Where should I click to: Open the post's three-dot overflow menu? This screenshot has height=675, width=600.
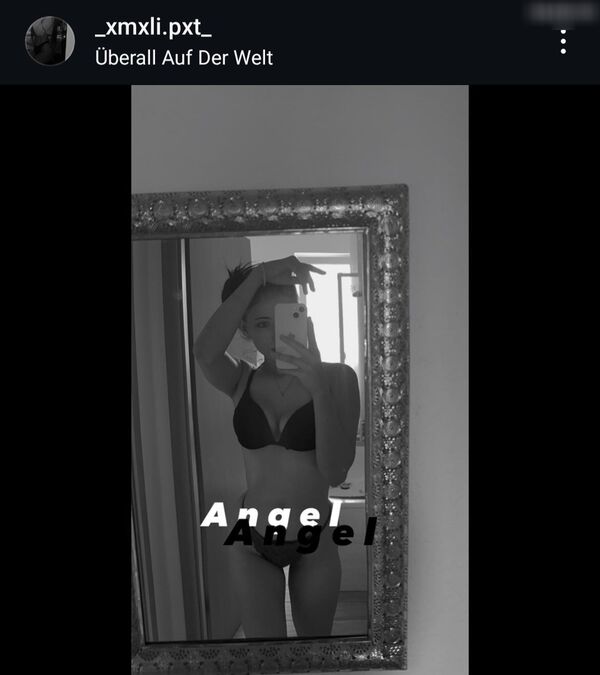[563, 41]
